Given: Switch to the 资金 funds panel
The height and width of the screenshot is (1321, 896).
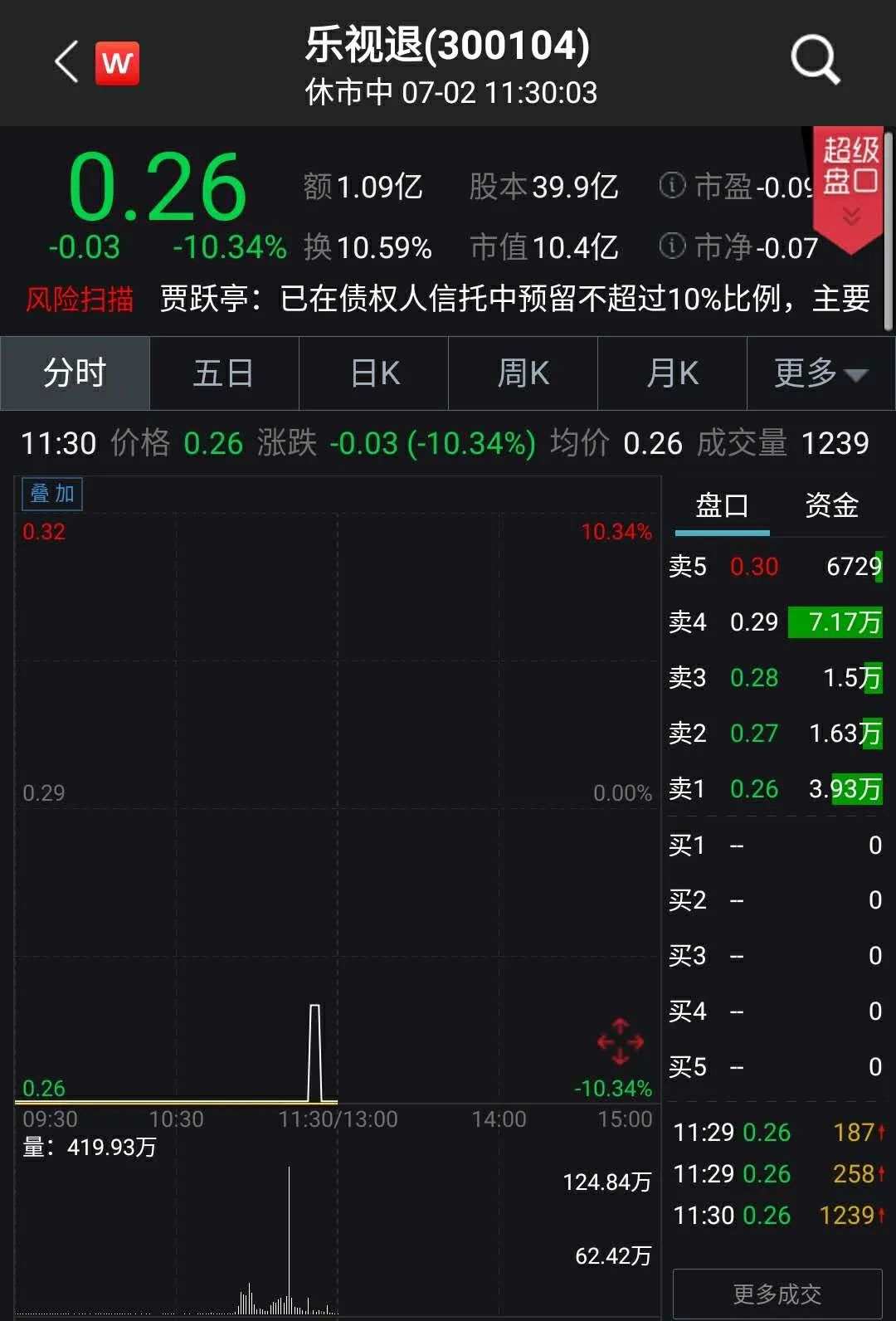Looking at the screenshot, I should (830, 505).
